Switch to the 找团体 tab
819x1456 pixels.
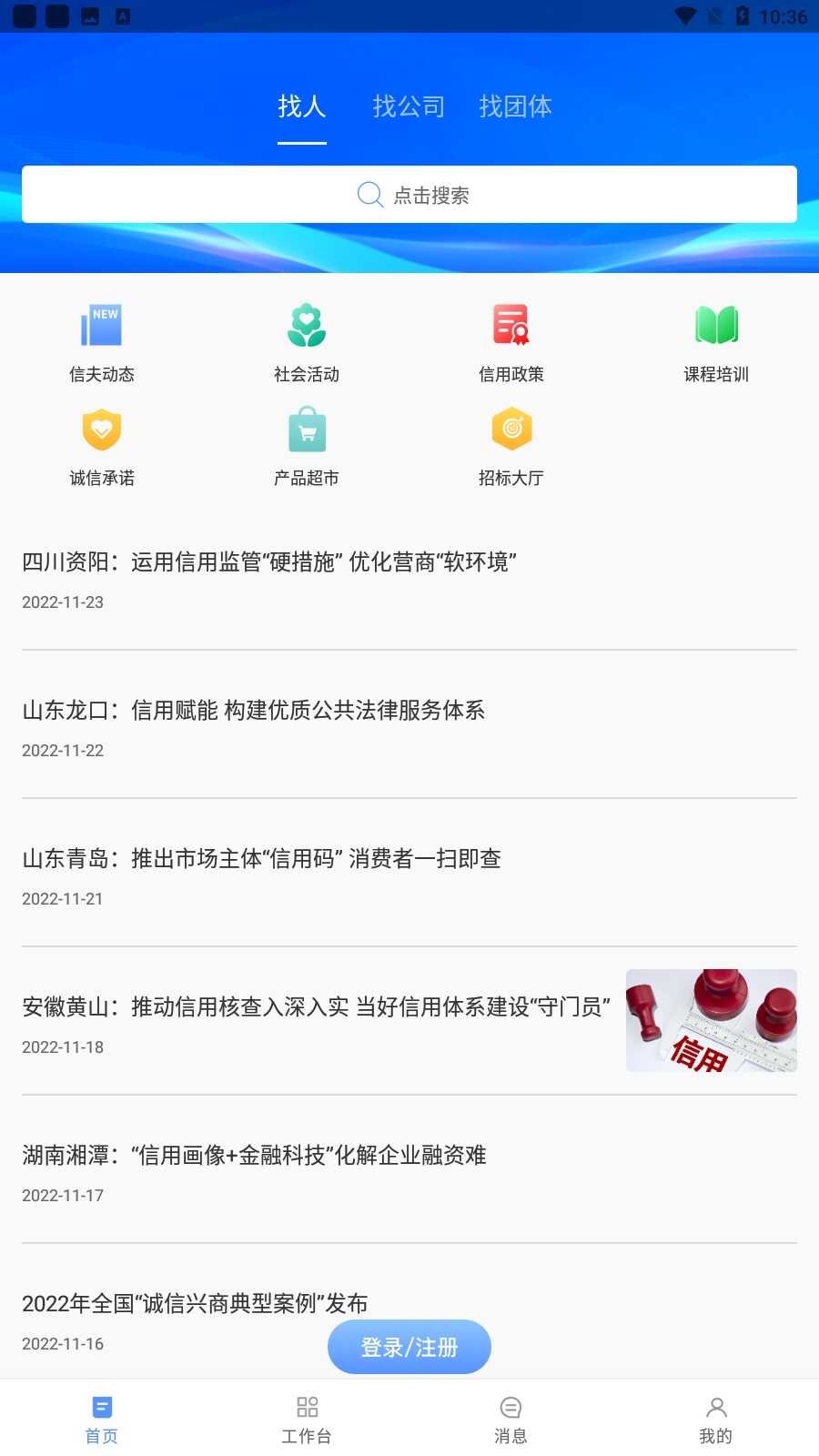pos(515,106)
